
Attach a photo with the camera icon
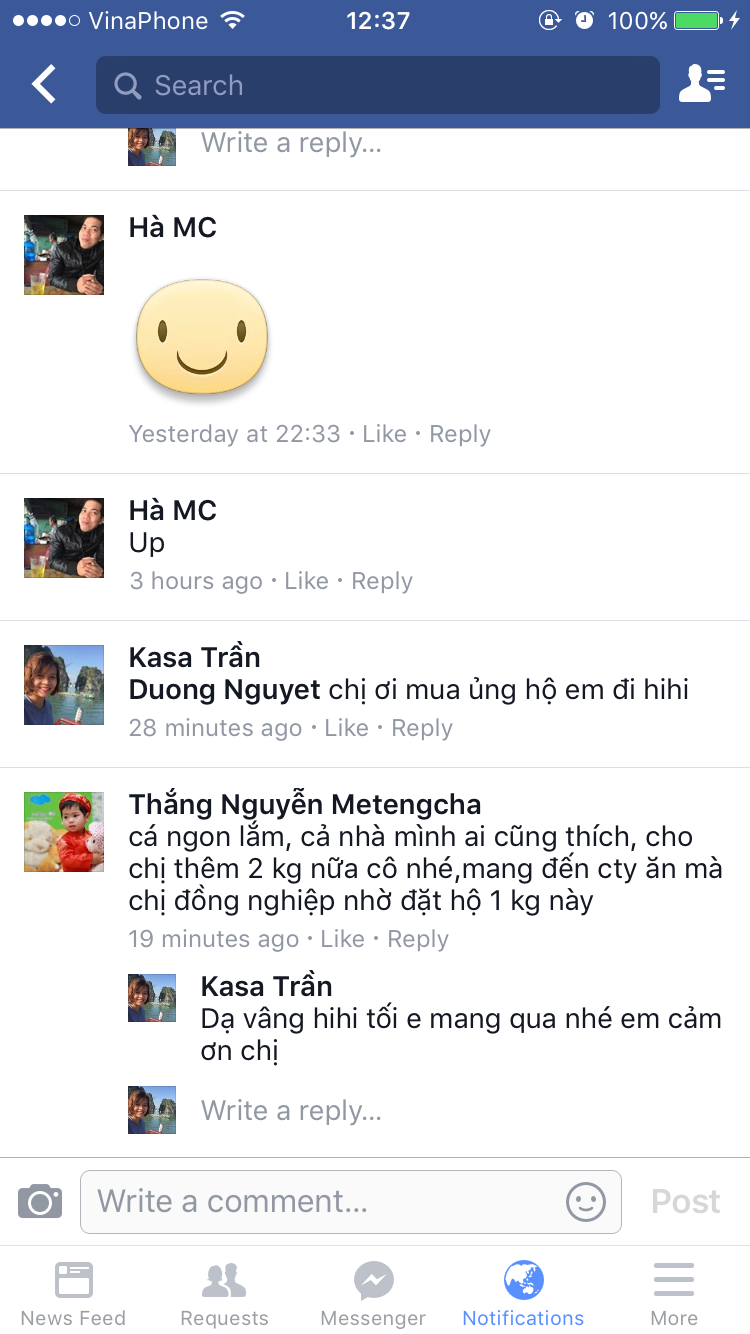click(40, 1201)
